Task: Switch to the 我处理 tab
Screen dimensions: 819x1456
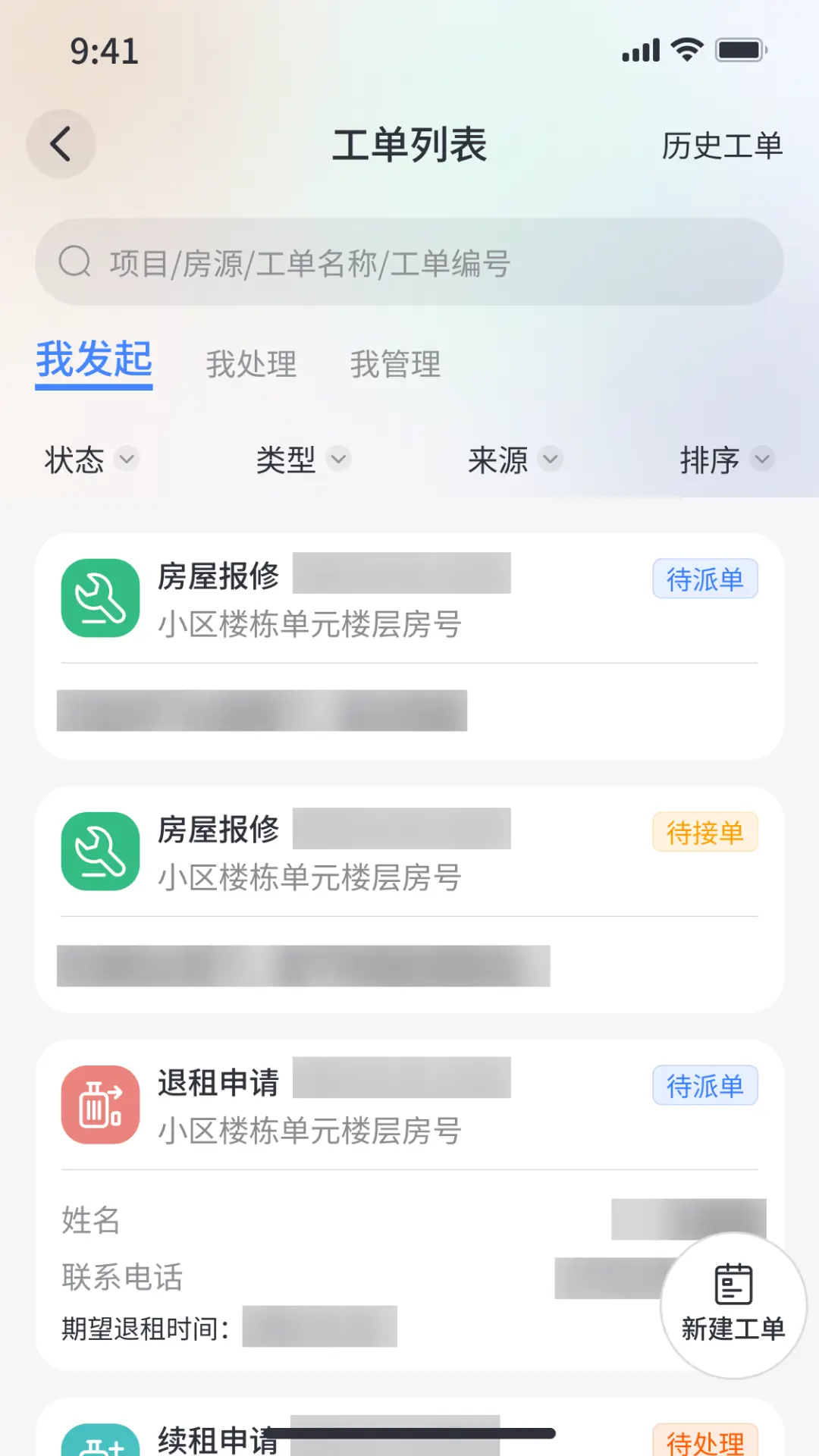Action: 251,364
